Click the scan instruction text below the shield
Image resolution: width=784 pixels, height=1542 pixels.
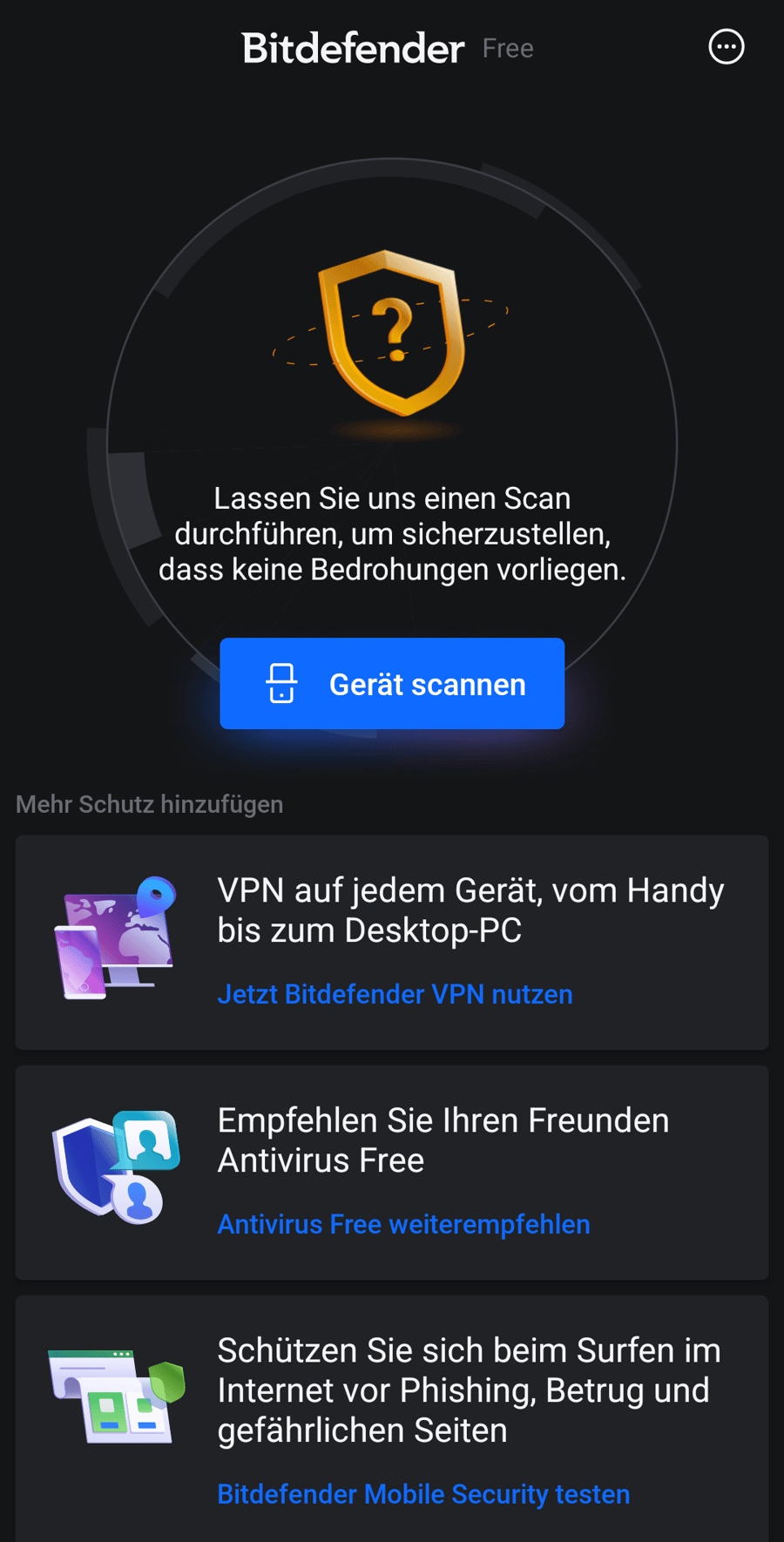(x=392, y=533)
